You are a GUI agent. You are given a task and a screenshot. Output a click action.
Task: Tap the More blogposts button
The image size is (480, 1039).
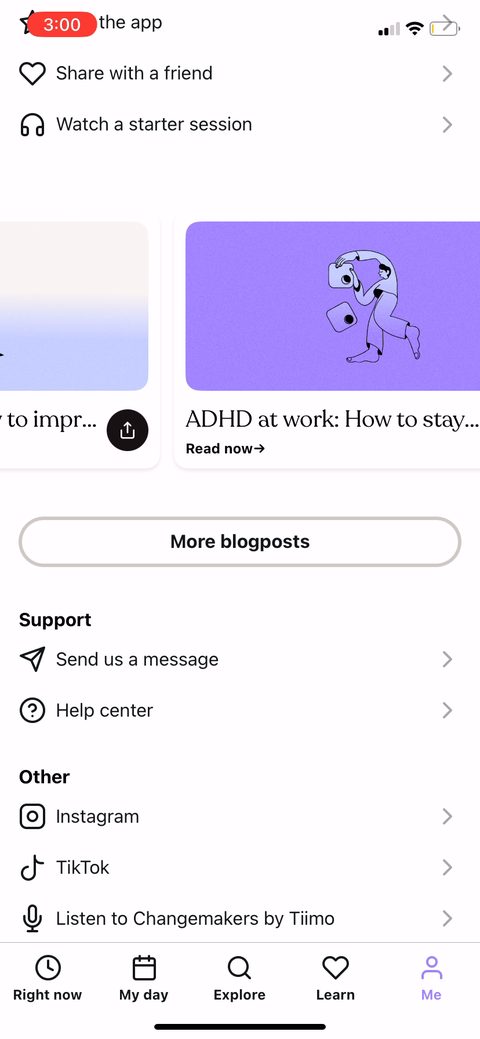point(240,541)
